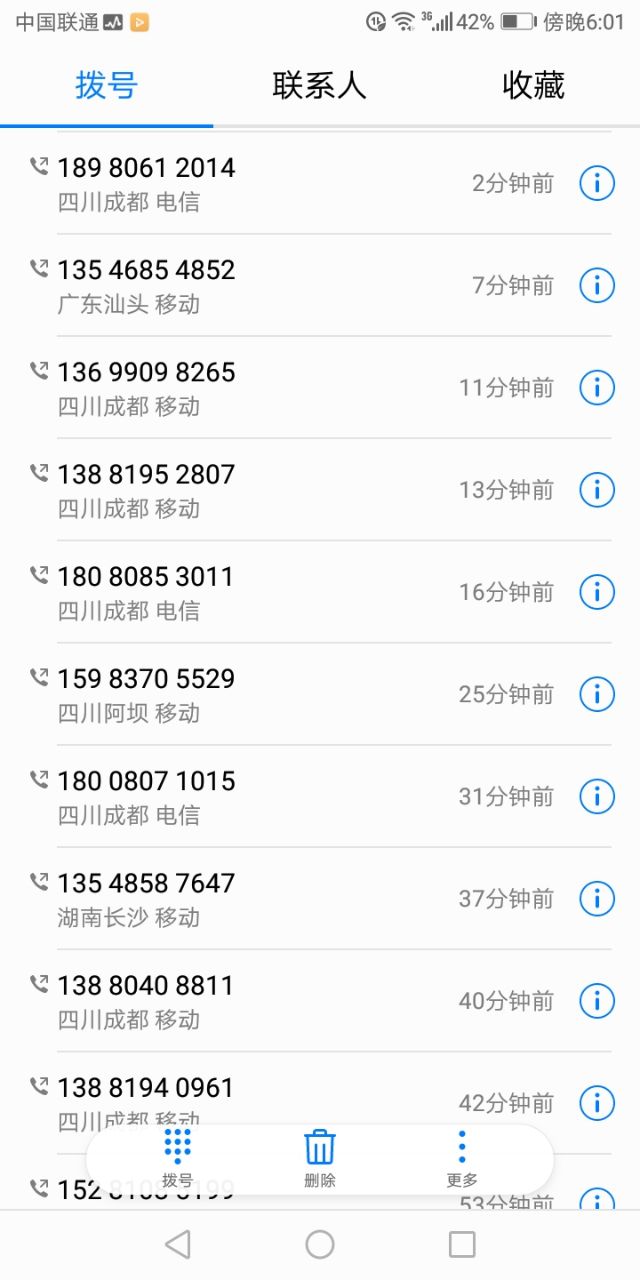
Task: Open info icon for 180 8085 3011
Action: (x=597, y=592)
